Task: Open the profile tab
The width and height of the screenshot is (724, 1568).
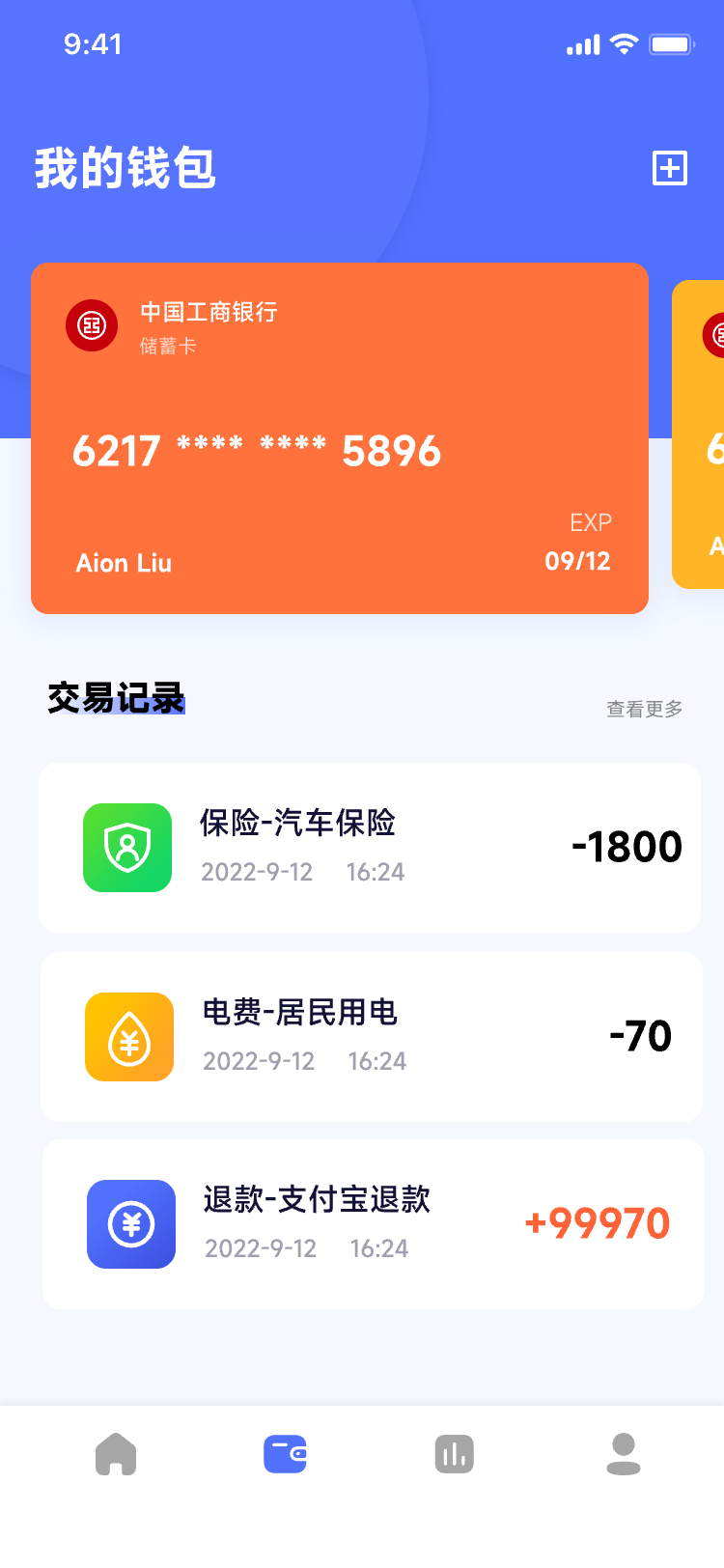Action: tap(624, 1454)
